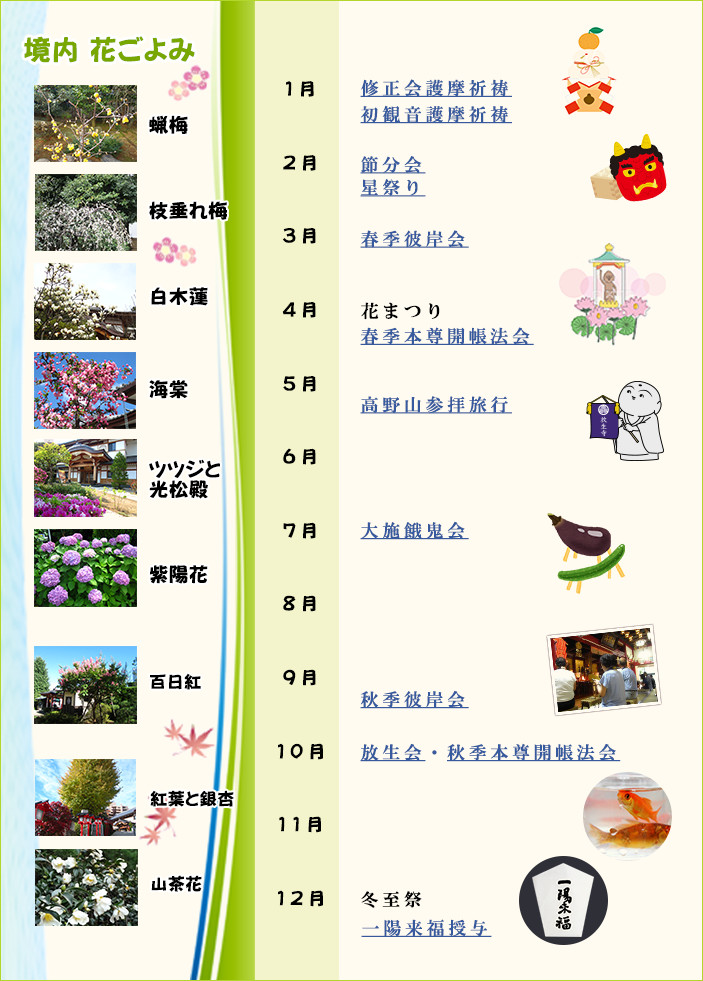Tap the 放生会 link in October
The height and width of the screenshot is (981, 703).
pyautogui.click(x=392, y=752)
